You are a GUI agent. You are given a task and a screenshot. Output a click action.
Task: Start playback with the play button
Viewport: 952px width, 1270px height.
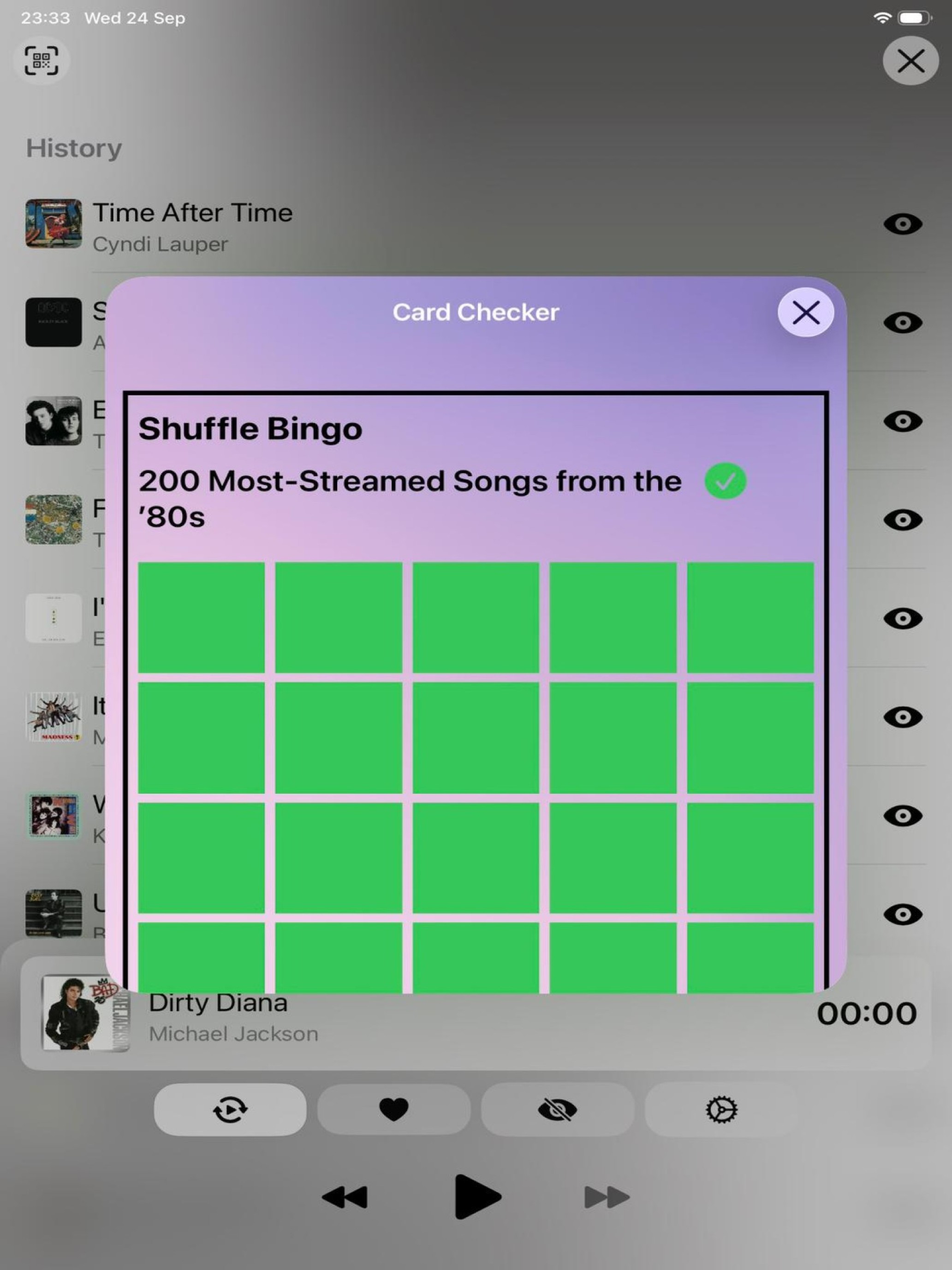(476, 1197)
